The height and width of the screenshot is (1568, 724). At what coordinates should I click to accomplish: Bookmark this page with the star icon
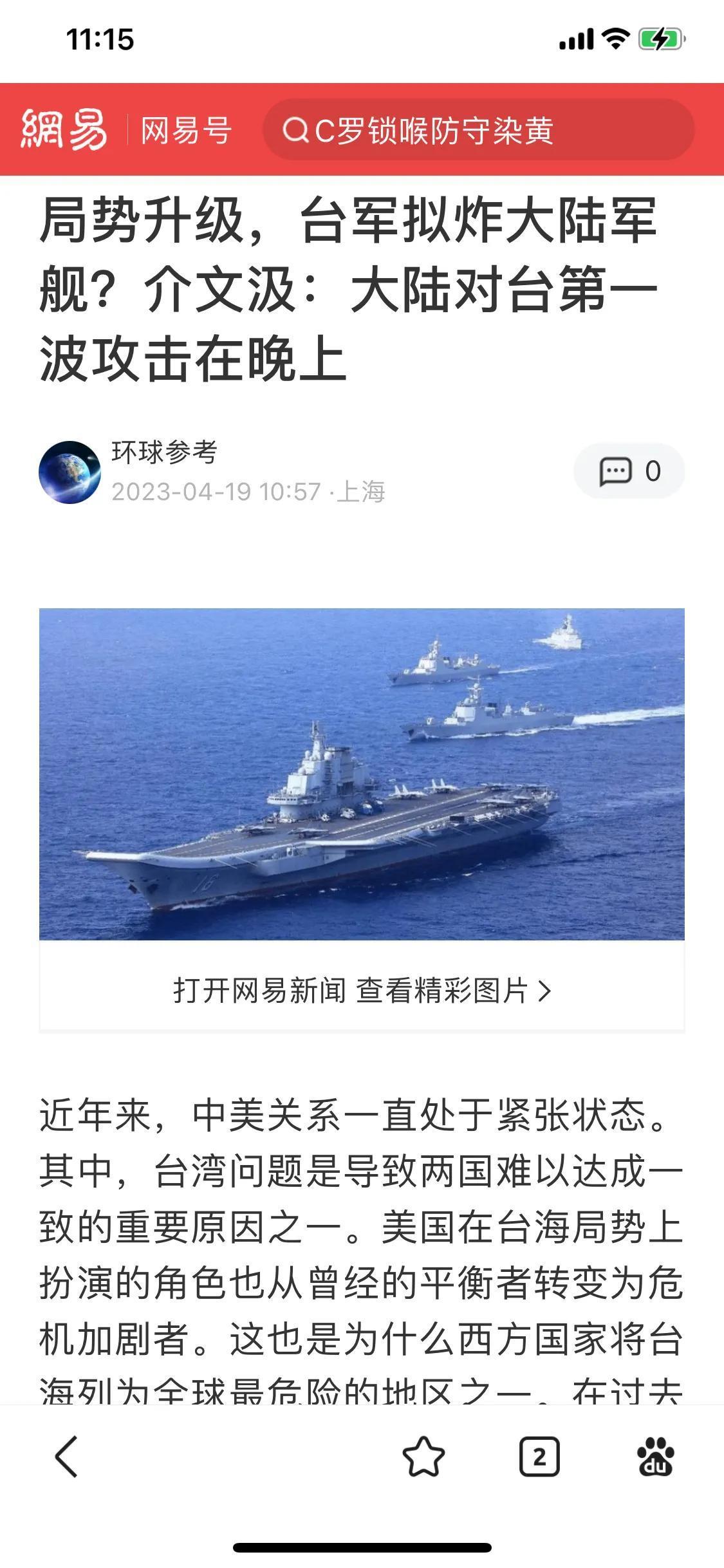click(423, 1457)
